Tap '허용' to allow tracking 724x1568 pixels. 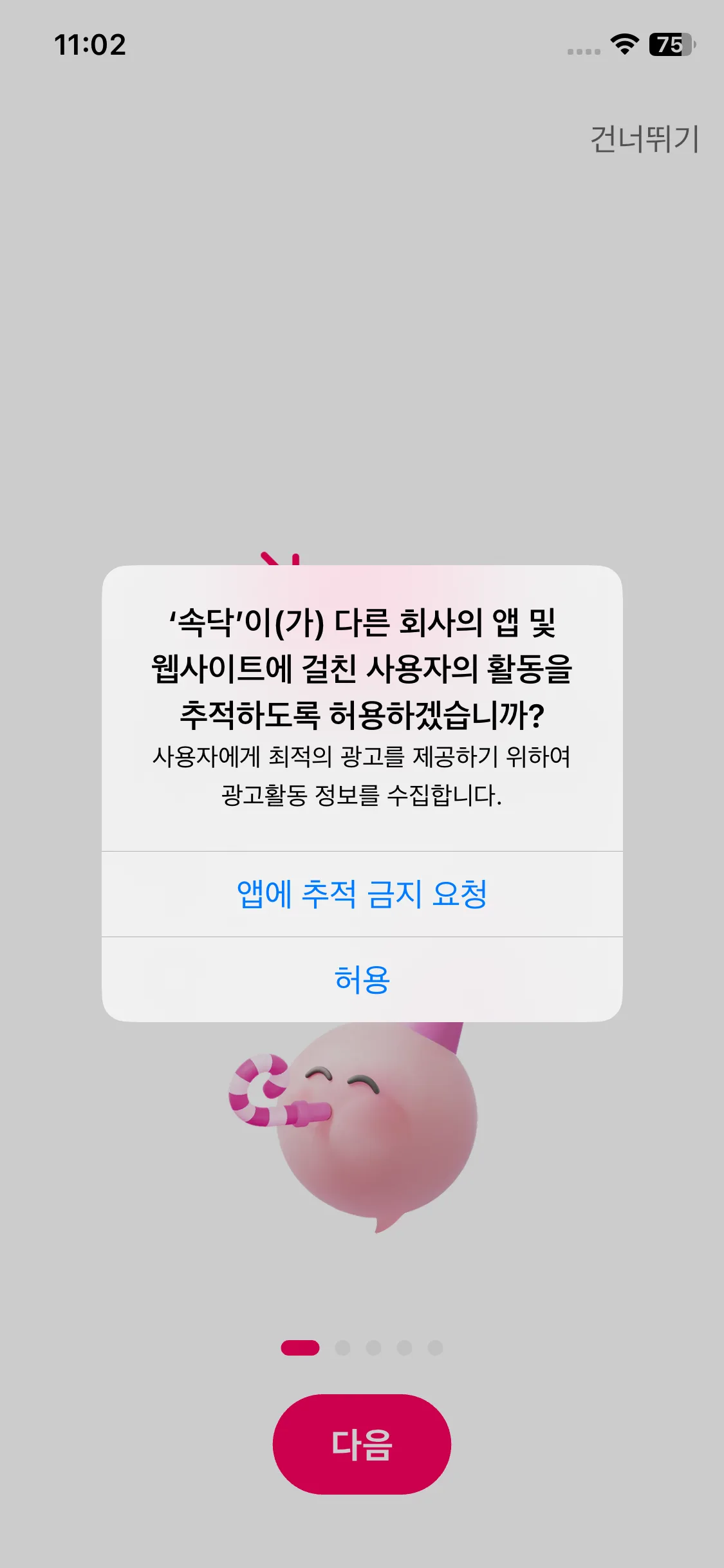(362, 980)
